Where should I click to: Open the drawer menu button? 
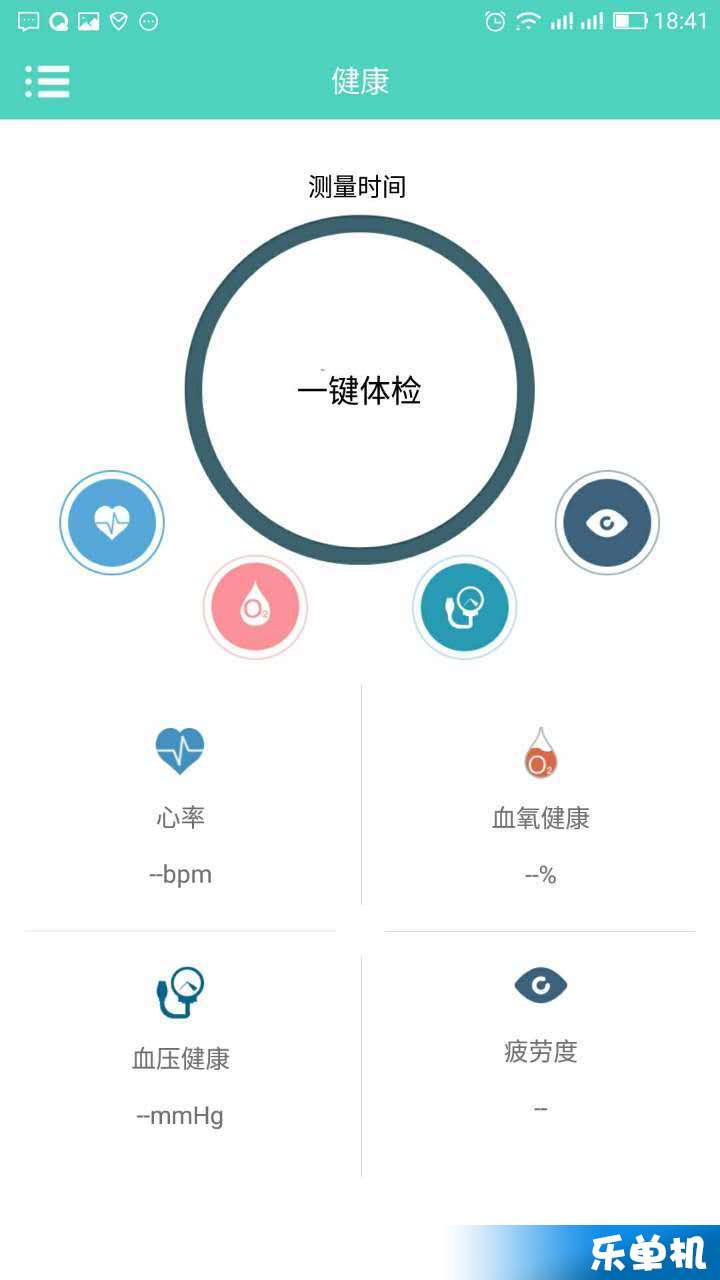[47, 81]
